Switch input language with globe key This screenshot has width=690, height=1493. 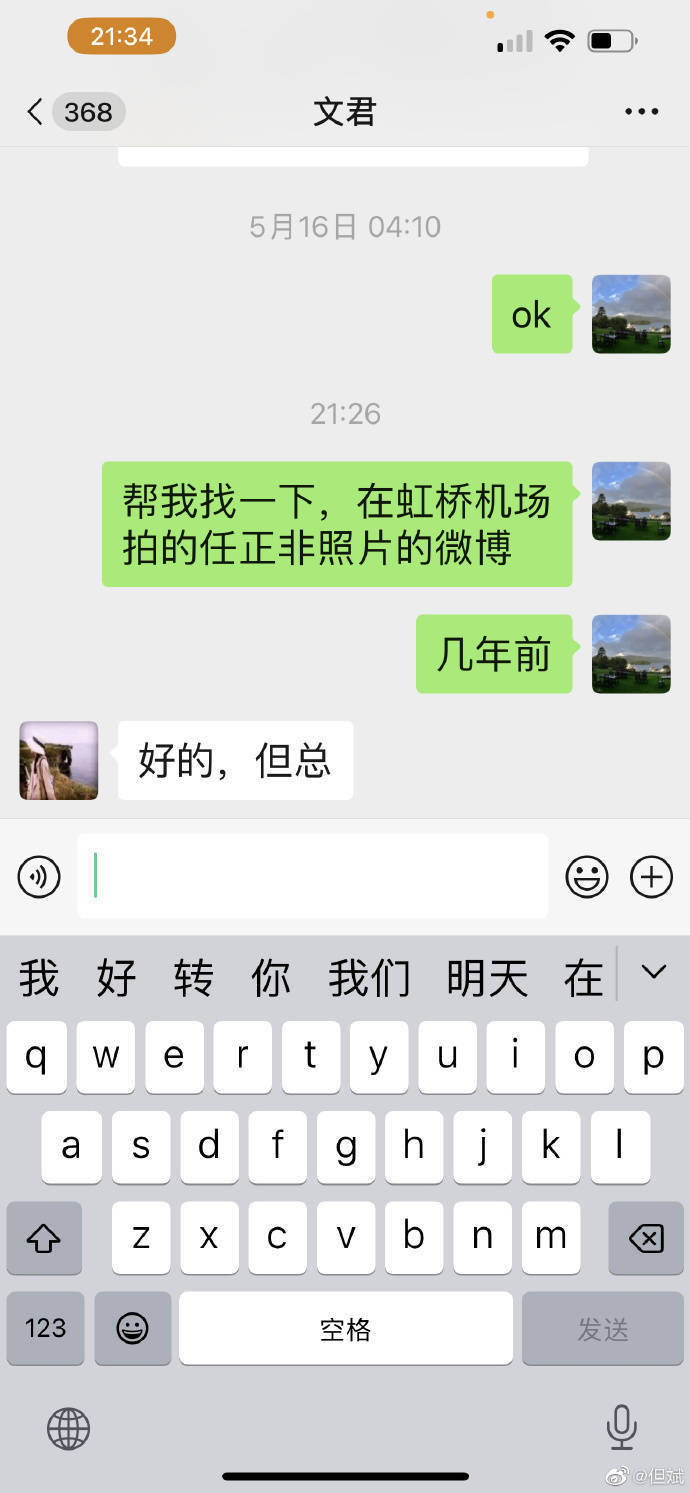click(x=68, y=1428)
